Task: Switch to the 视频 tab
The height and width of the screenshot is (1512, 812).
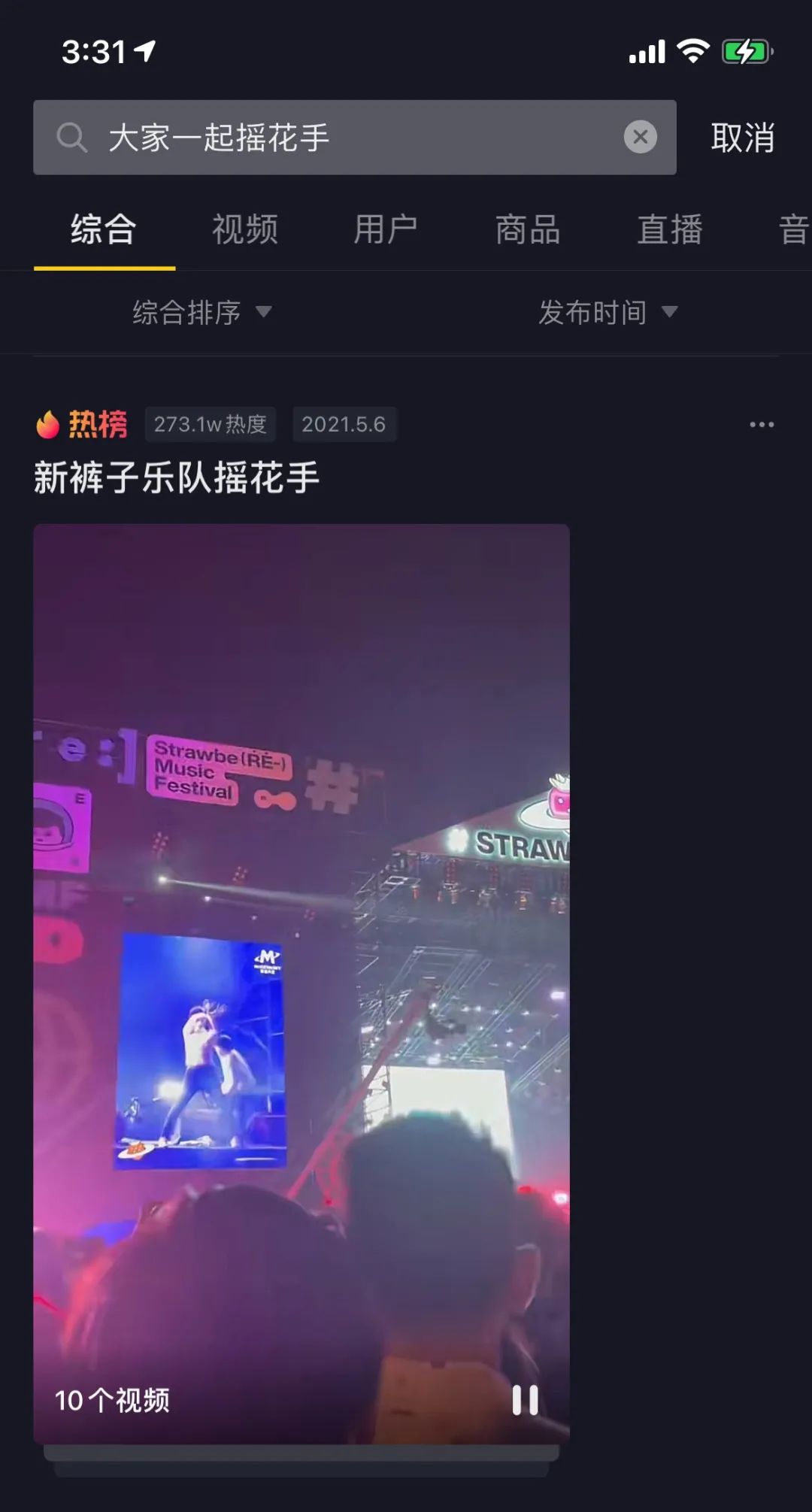Action: pos(245,229)
